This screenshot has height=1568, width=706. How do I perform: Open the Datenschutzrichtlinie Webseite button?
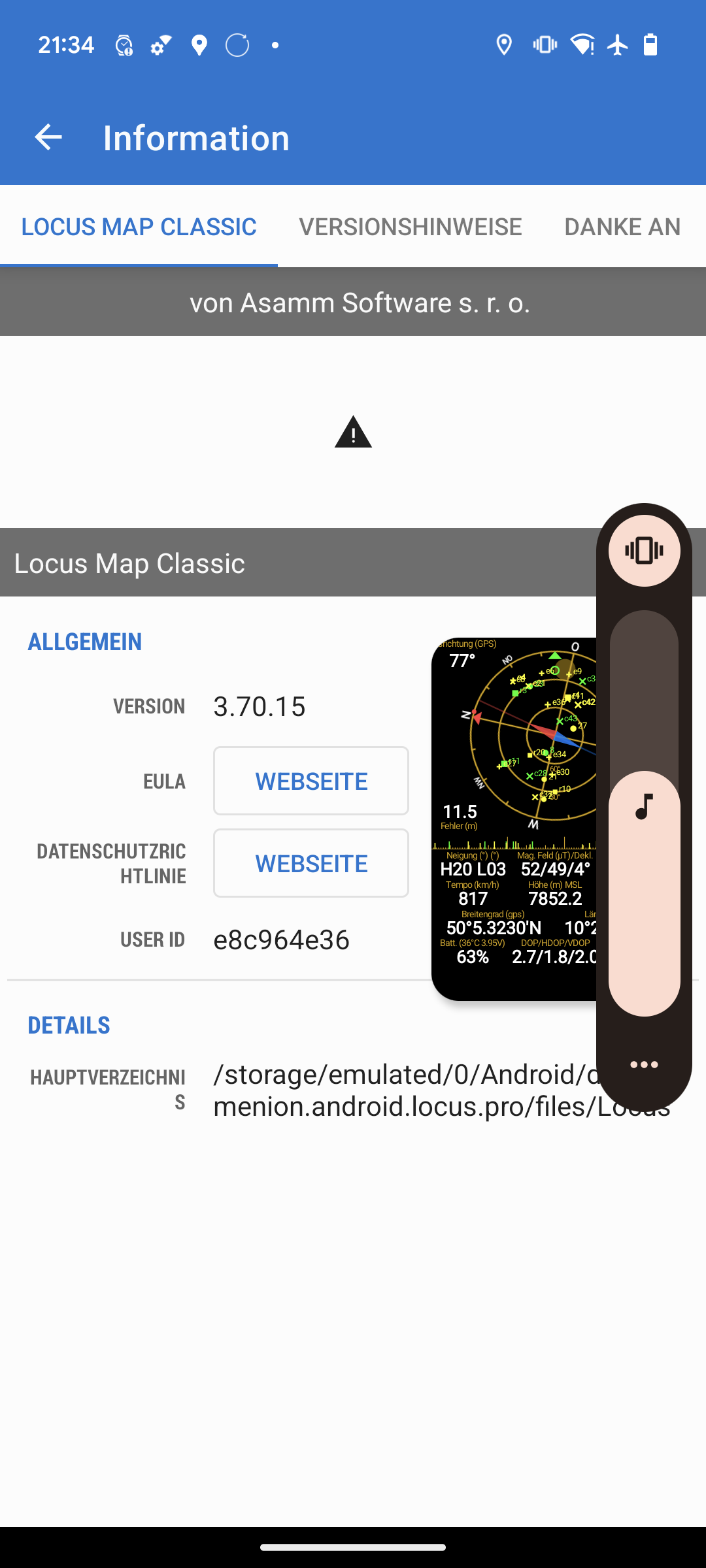pyautogui.click(x=311, y=863)
